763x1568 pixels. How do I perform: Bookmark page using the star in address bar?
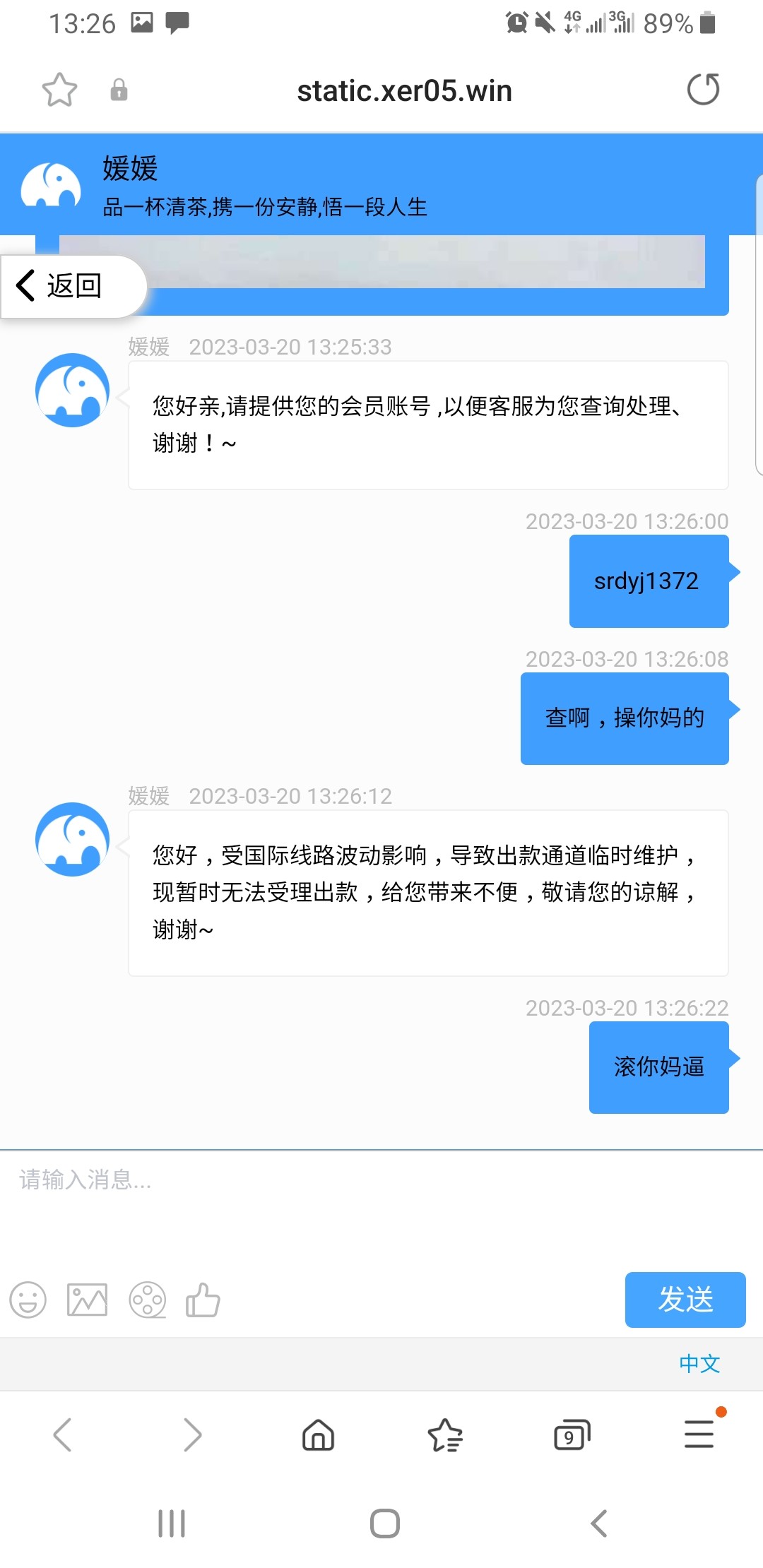coord(60,90)
